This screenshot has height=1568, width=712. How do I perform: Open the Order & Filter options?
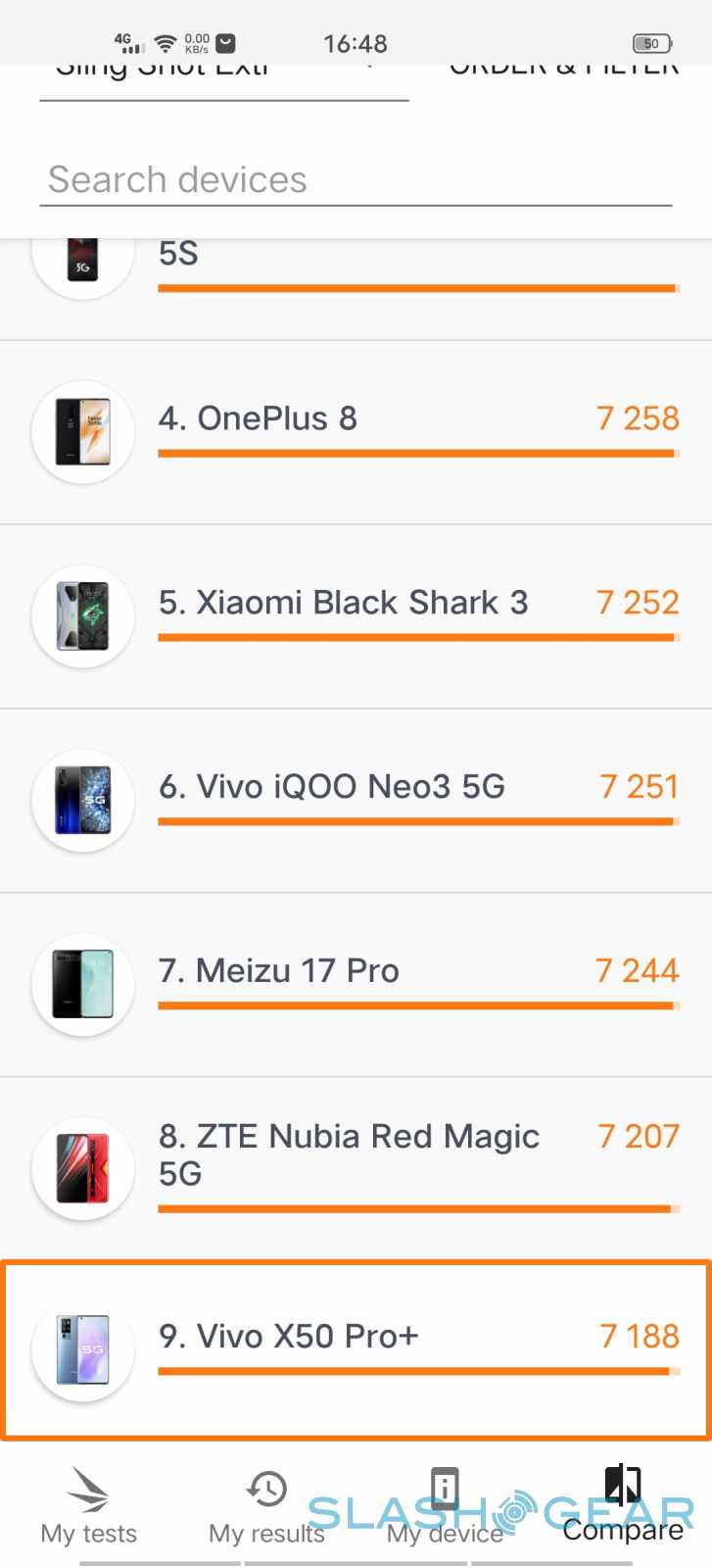563,73
